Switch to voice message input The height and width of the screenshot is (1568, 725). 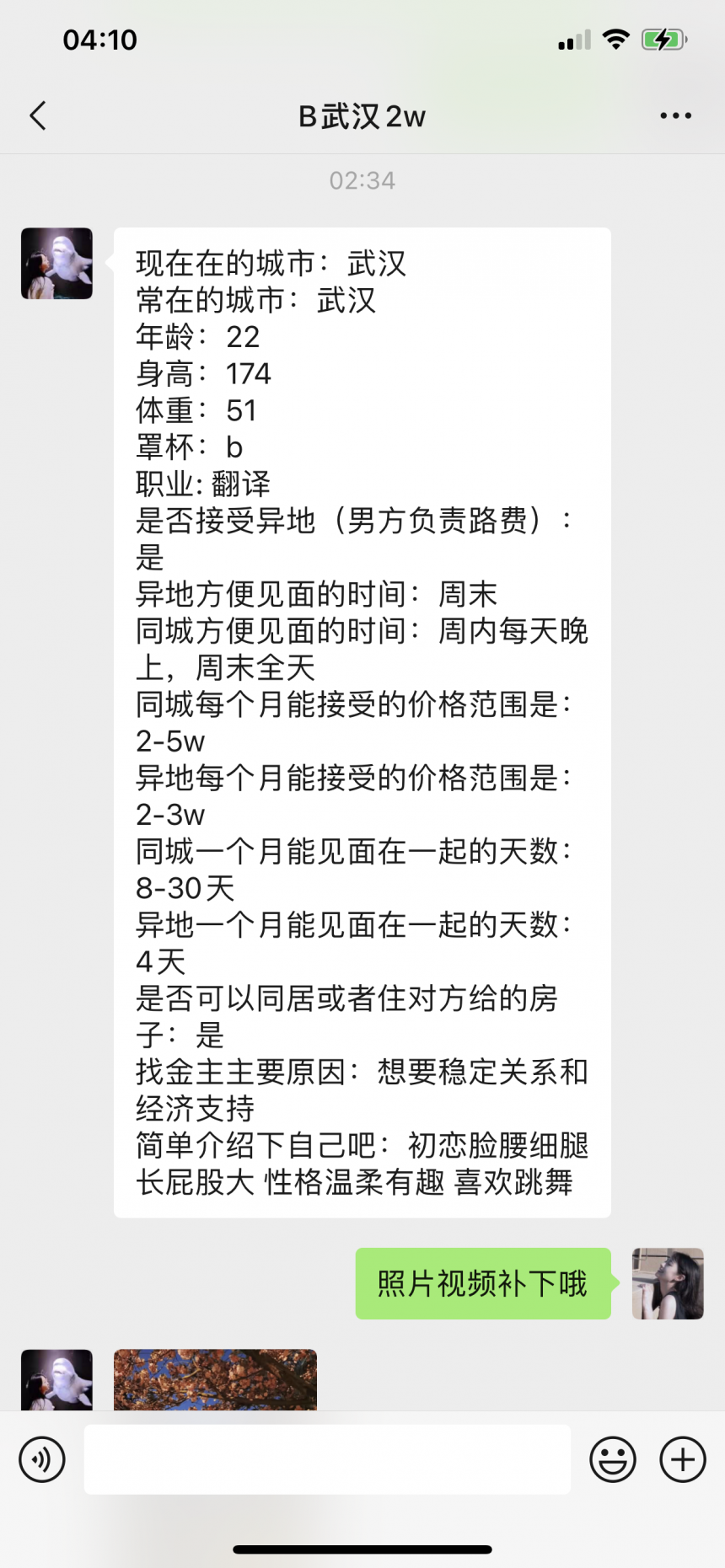(42, 1459)
